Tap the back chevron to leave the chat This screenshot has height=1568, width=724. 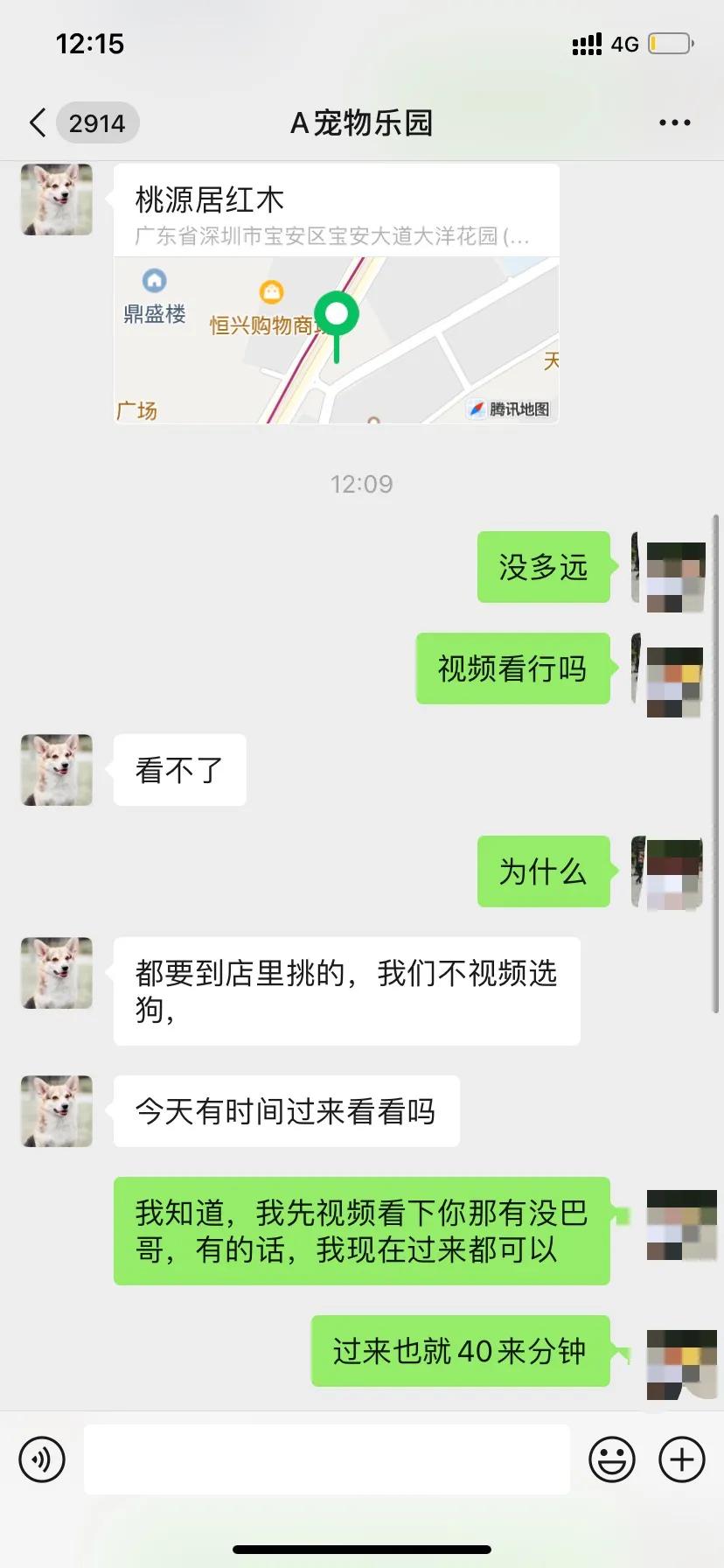(35, 122)
